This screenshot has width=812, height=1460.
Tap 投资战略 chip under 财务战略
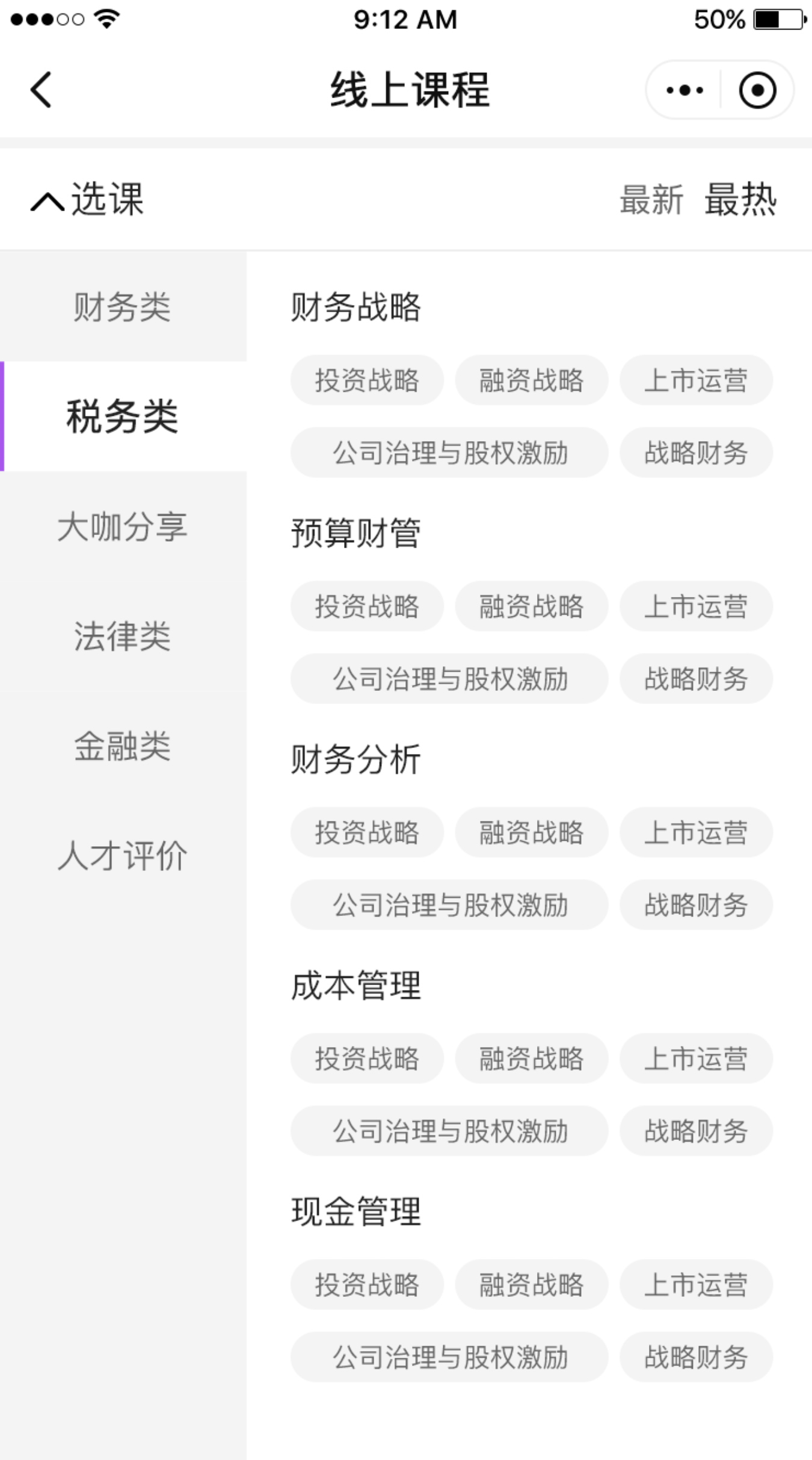pos(367,380)
